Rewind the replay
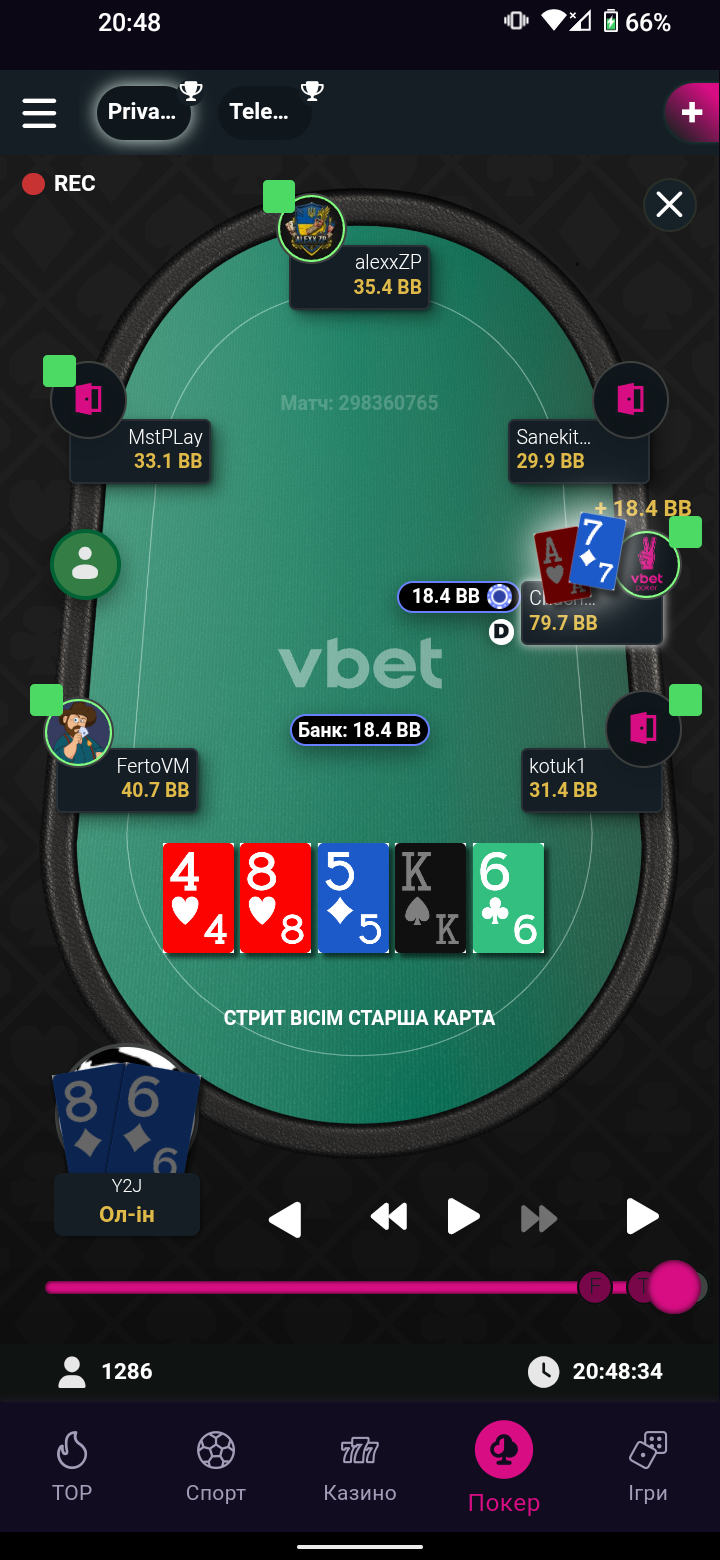Image resolution: width=720 pixels, height=1560 pixels. coord(389,1217)
